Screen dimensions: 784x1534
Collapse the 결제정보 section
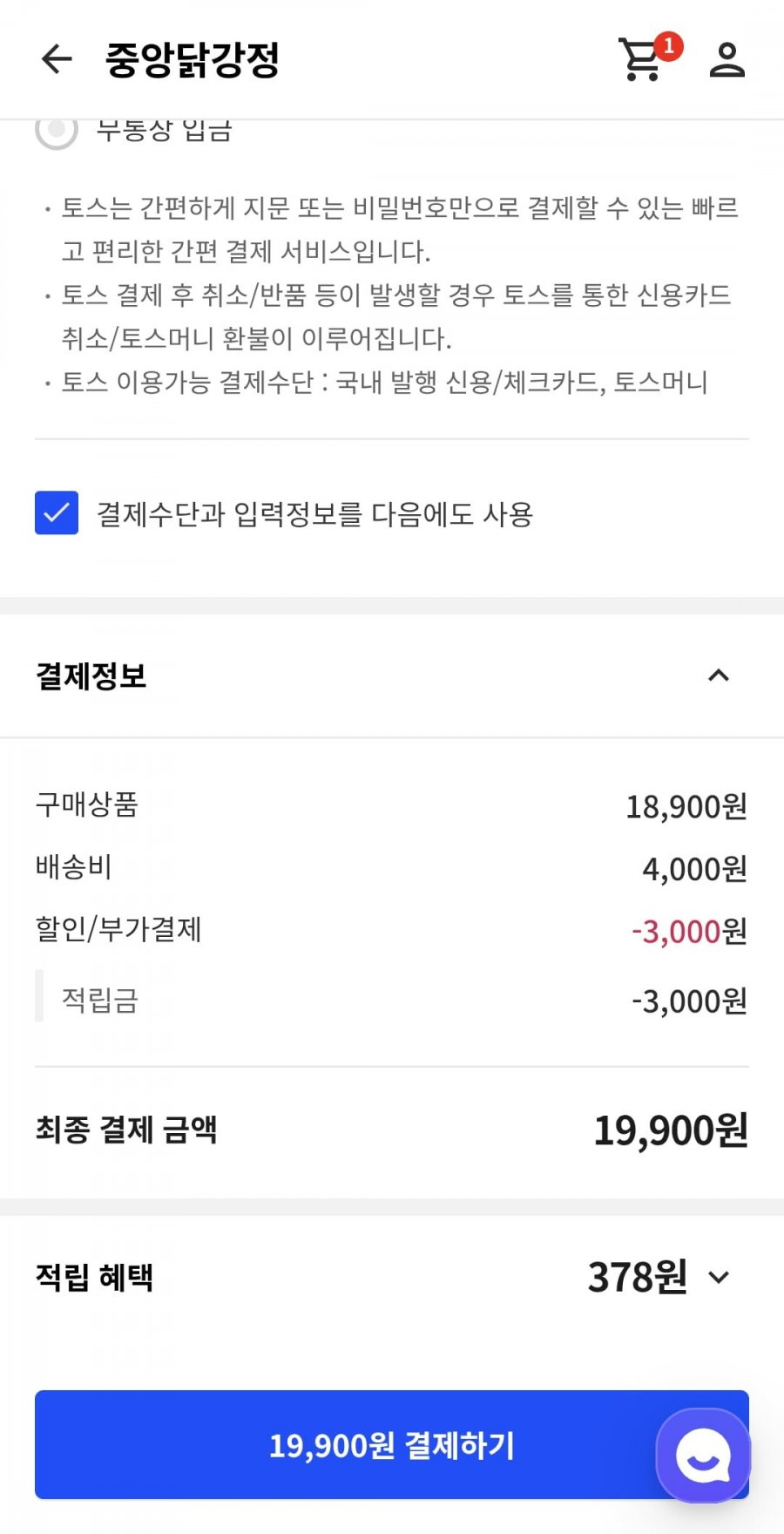(718, 675)
